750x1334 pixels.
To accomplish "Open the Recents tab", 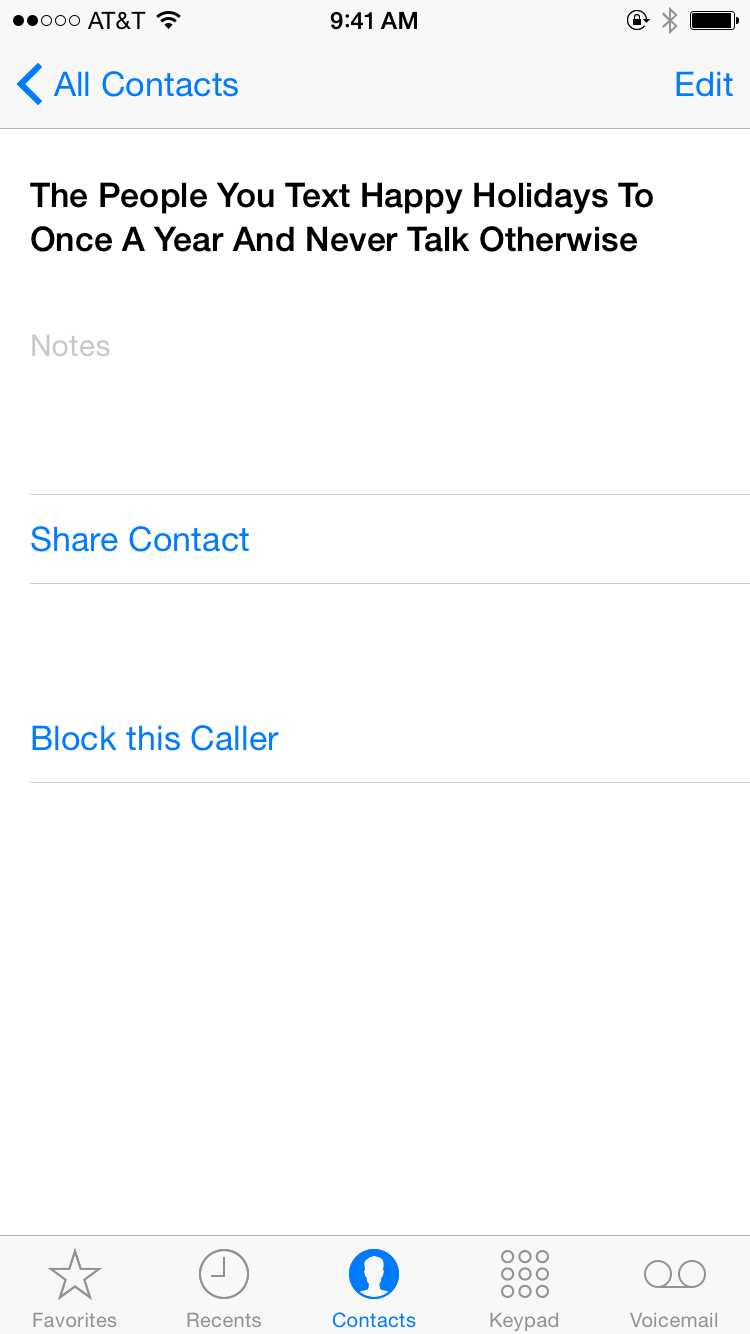I will tap(224, 1289).
